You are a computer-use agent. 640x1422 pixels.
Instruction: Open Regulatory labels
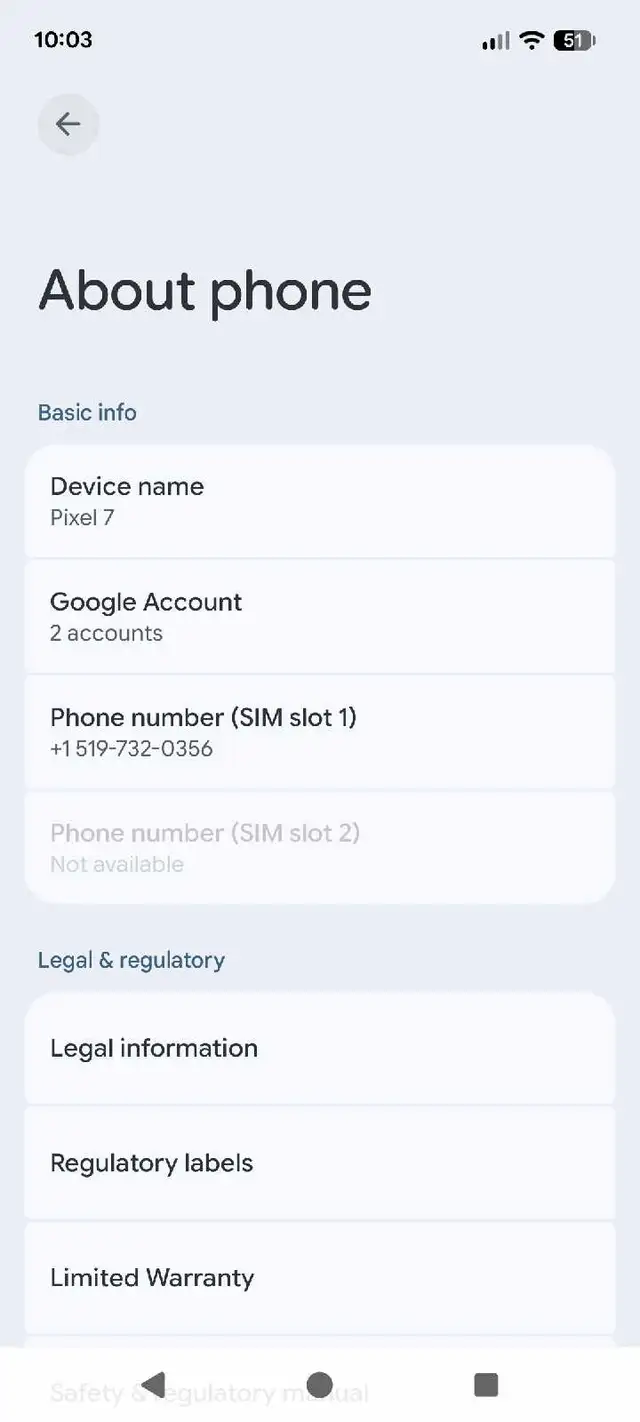(319, 1163)
